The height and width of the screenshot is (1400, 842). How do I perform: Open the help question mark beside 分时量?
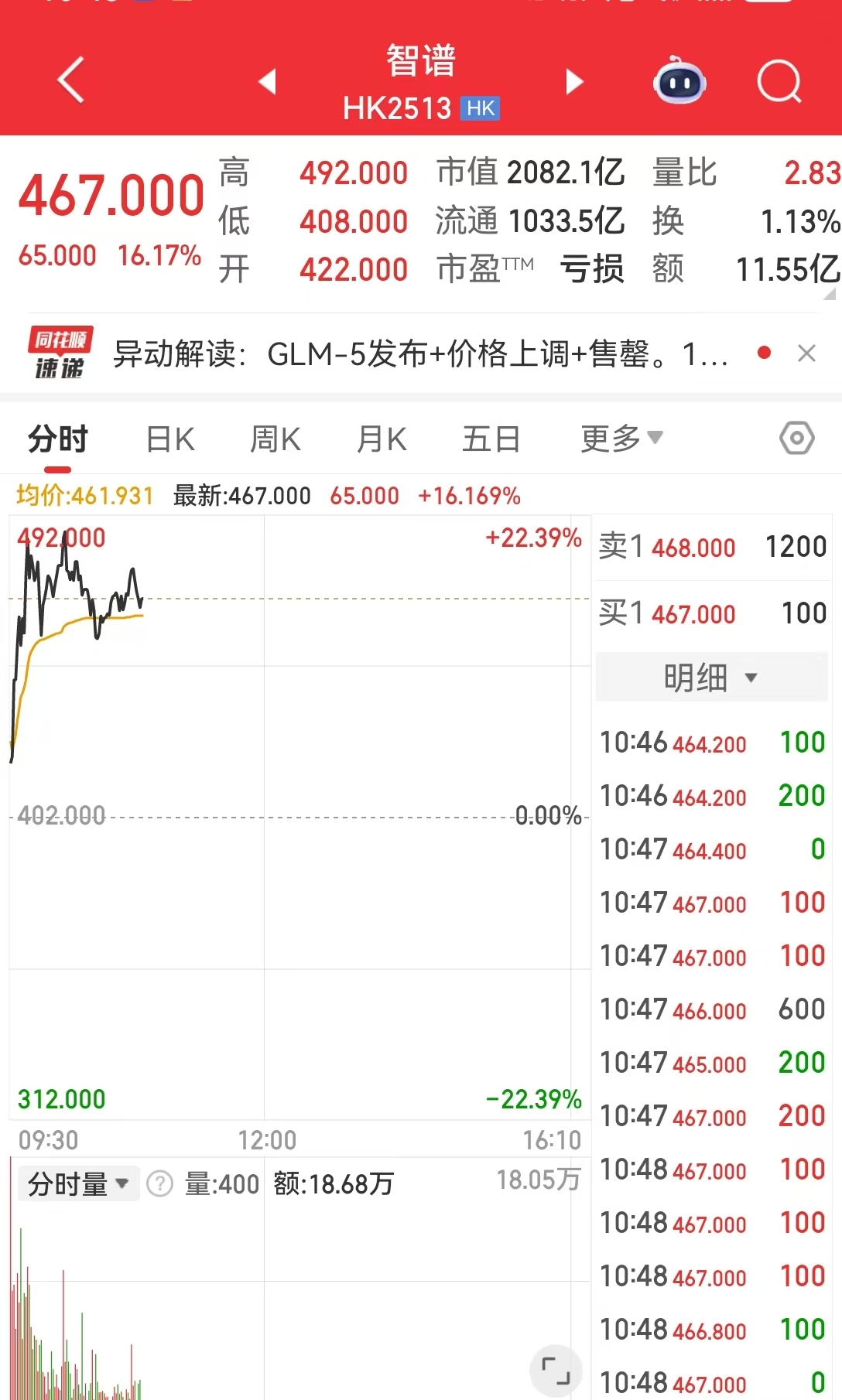(160, 1183)
